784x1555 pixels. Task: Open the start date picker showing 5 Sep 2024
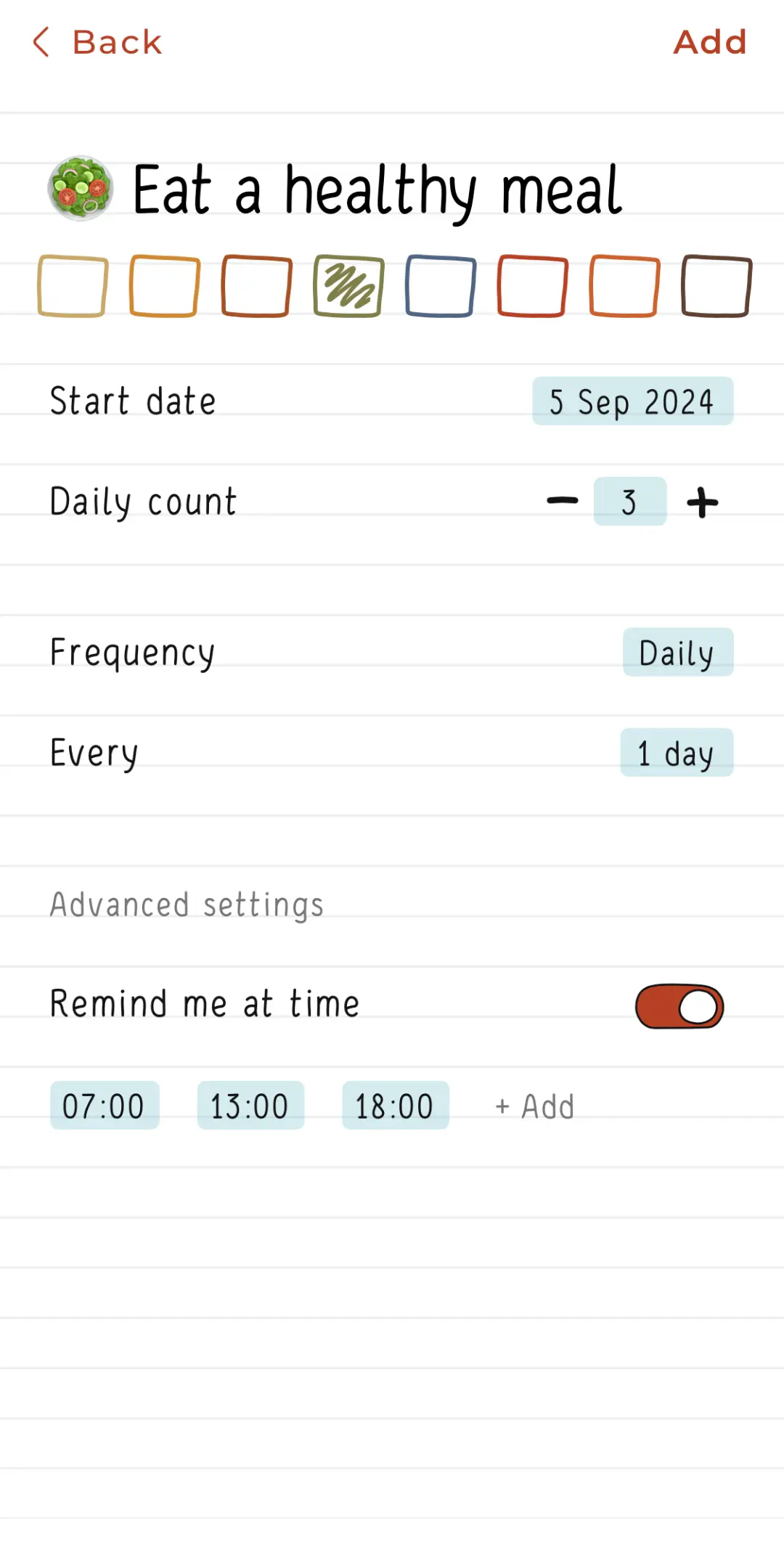coord(632,401)
